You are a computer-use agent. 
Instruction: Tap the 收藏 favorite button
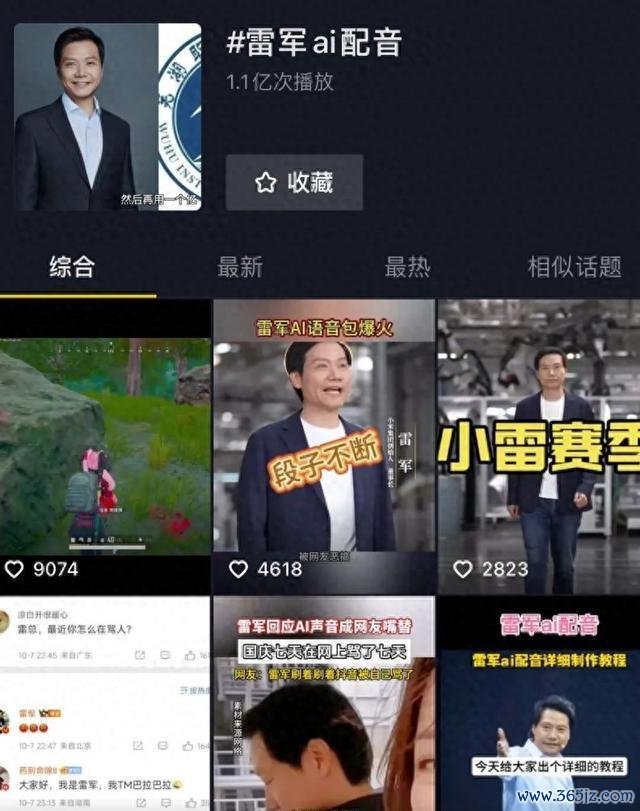point(293,182)
